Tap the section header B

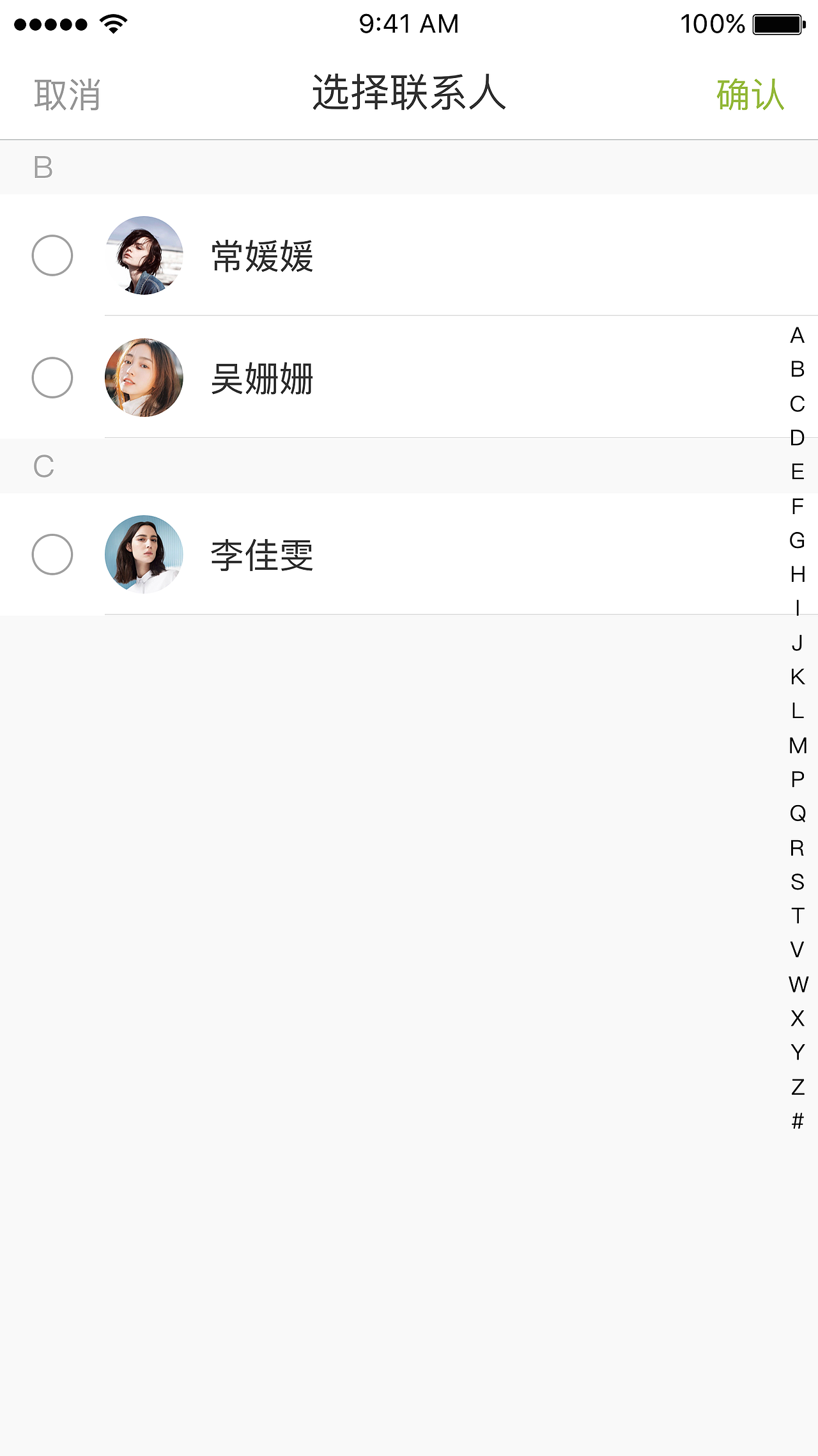coord(42,167)
